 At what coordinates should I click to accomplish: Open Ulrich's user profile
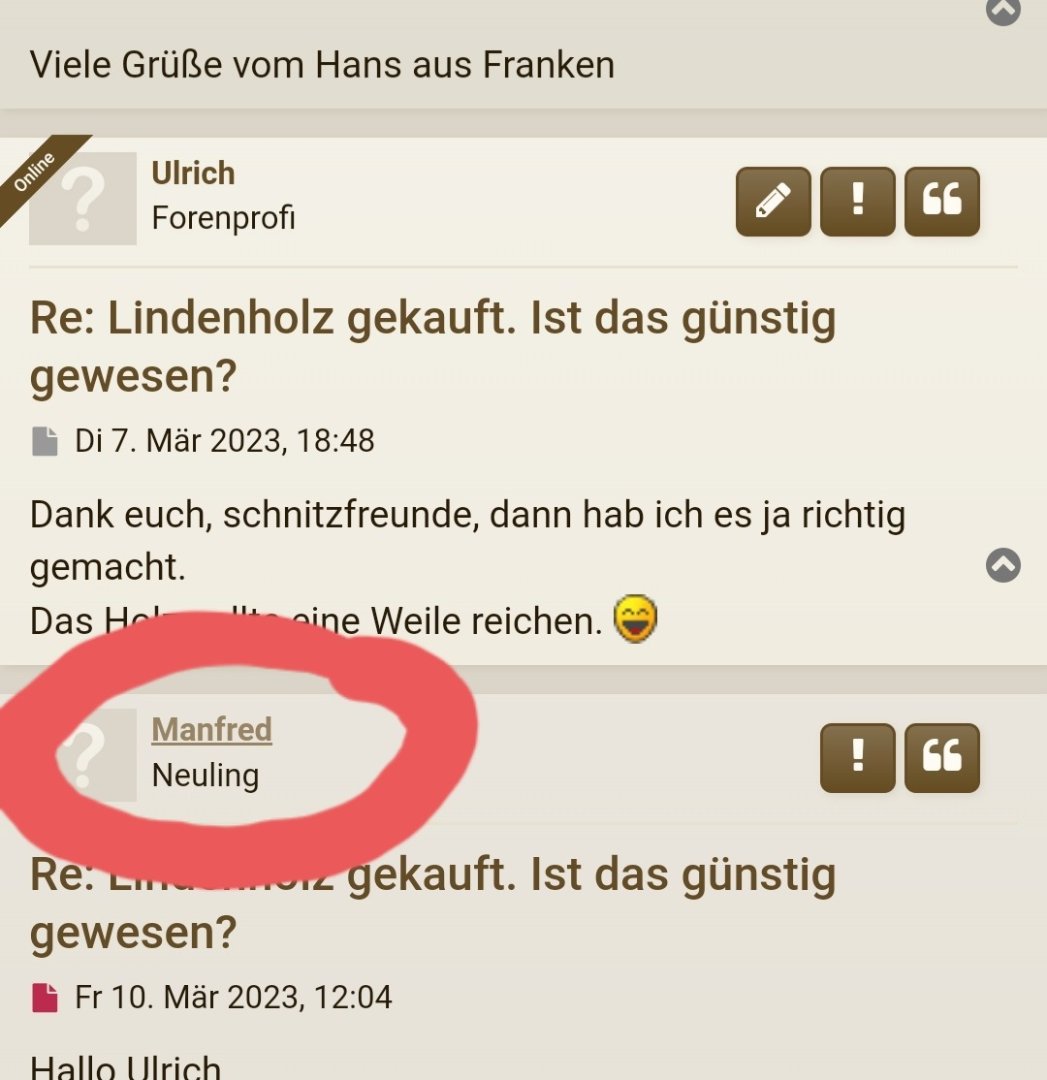[x=193, y=173]
